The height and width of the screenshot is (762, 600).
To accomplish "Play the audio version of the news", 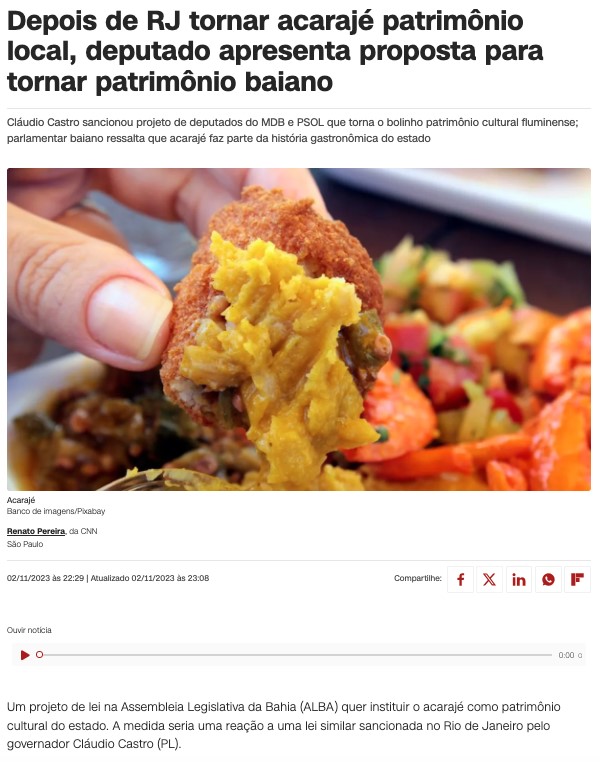I will [x=25, y=655].
